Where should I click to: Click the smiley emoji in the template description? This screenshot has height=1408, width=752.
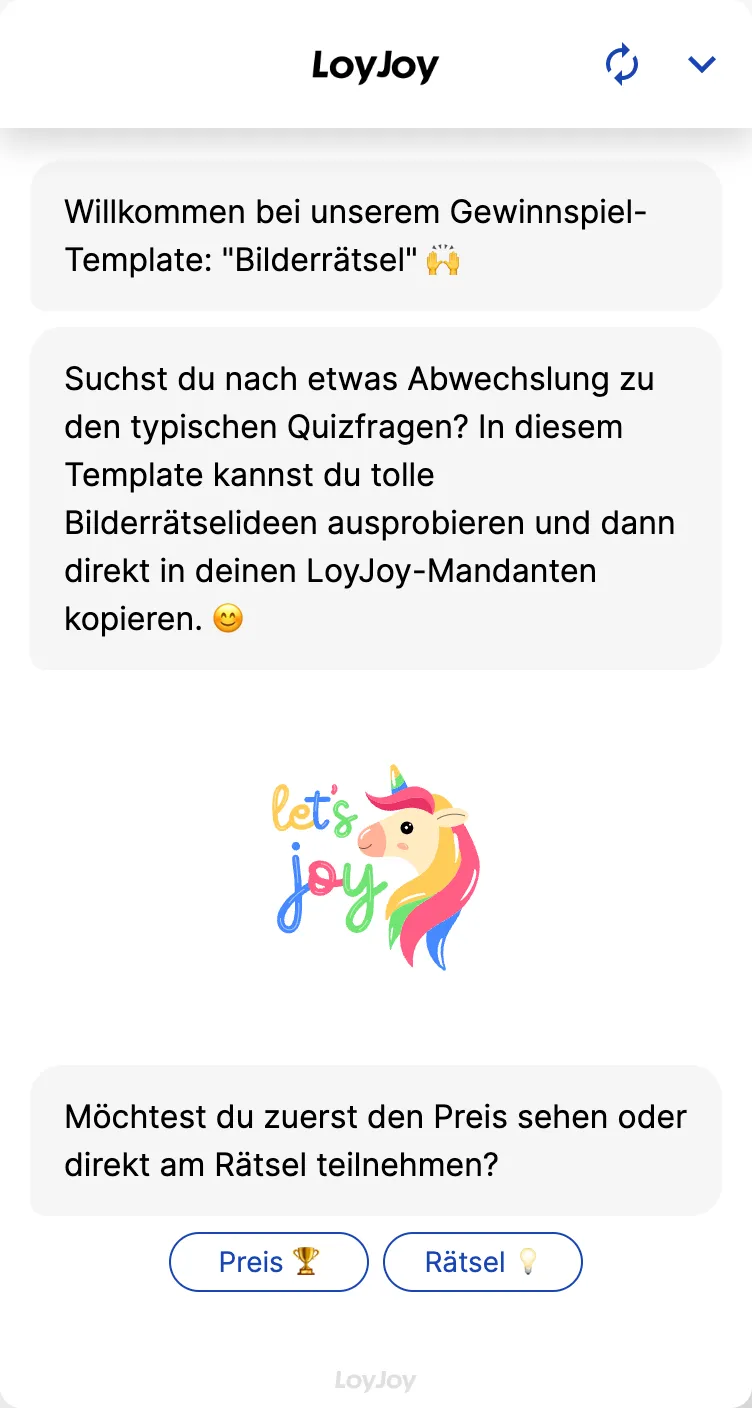click(x=228, y=618)
